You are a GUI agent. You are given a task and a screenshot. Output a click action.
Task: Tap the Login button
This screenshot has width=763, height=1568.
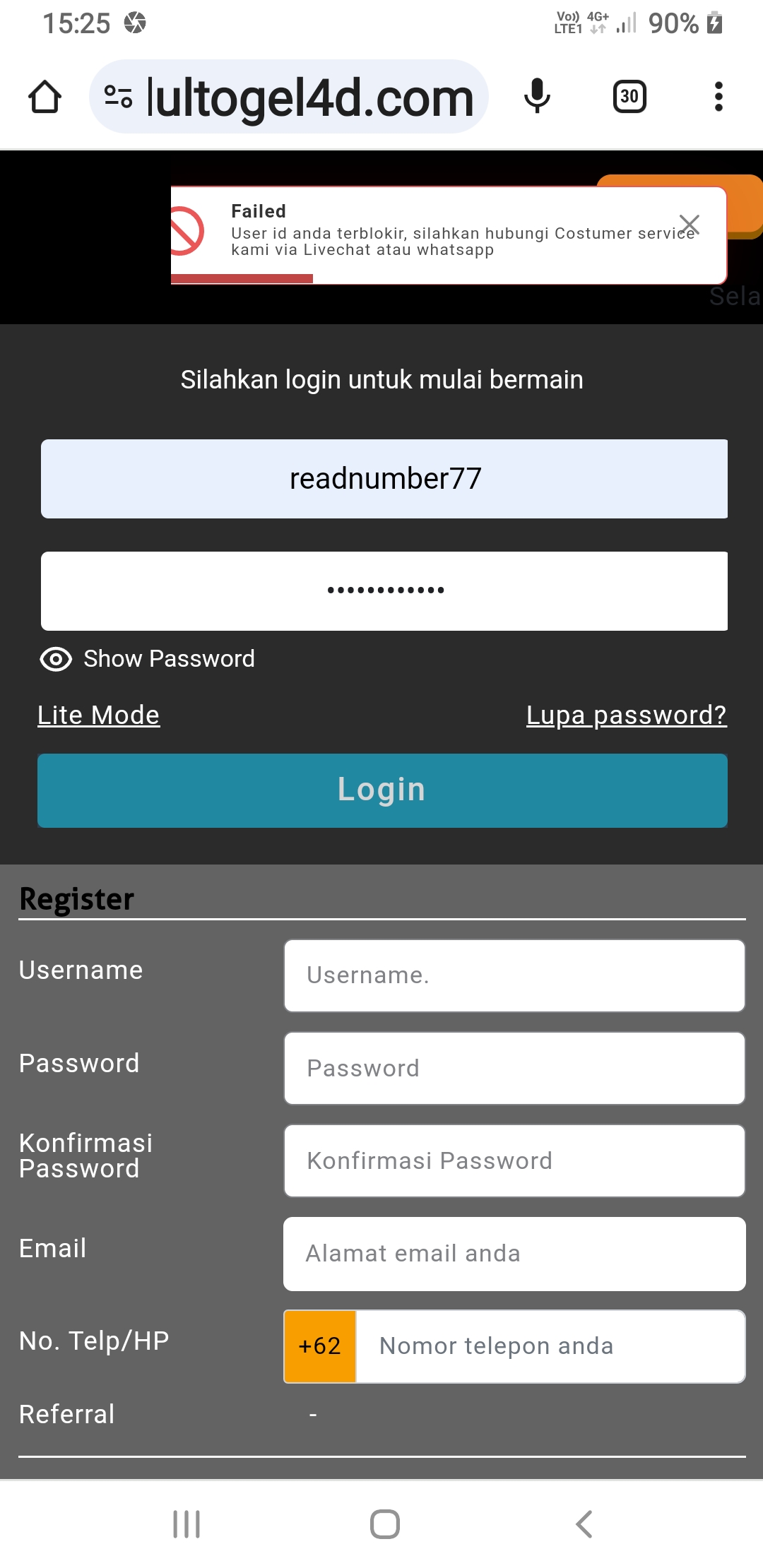[382, 790]
